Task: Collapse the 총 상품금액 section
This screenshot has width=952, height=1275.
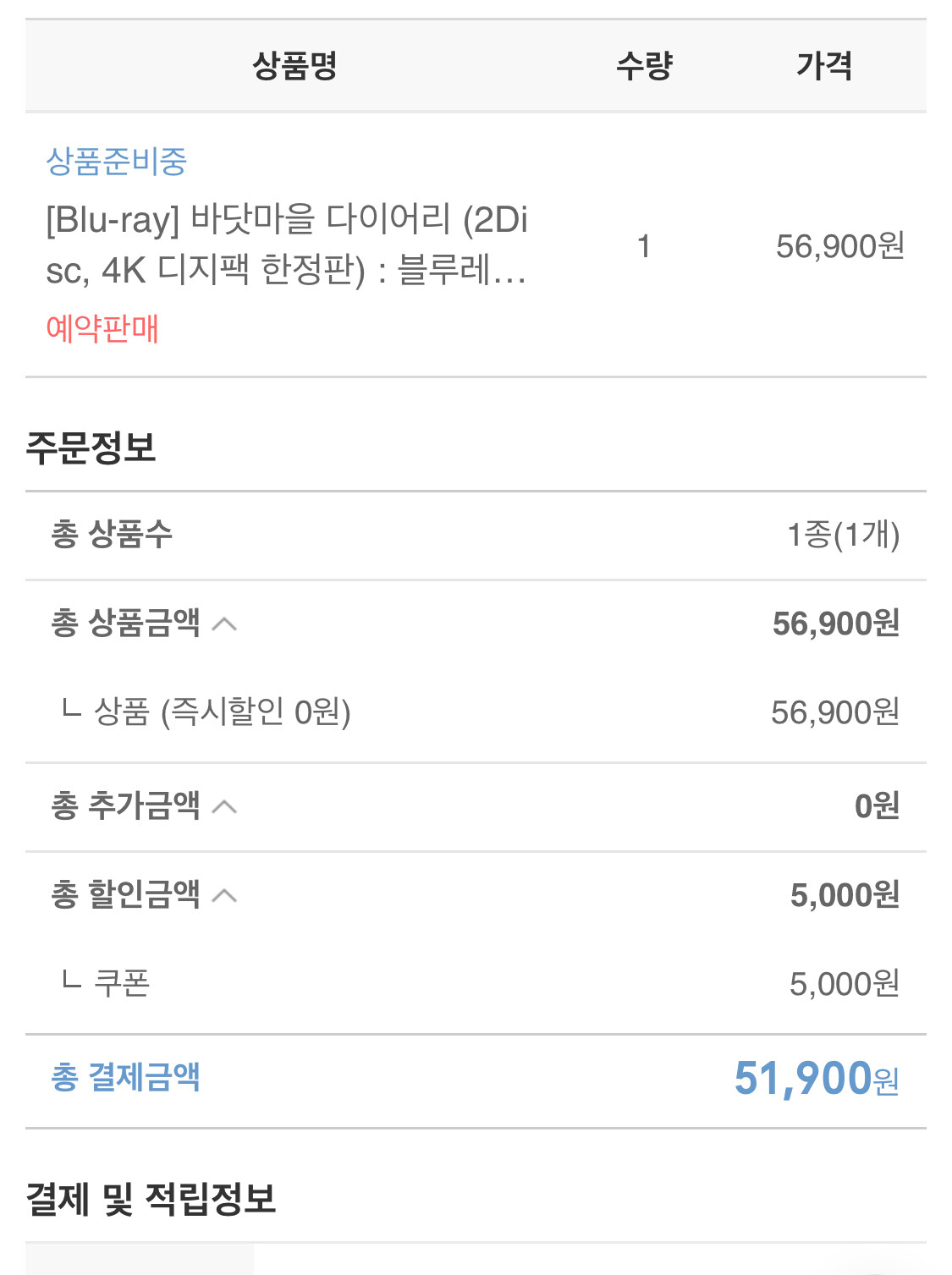Action: point(224,624)
